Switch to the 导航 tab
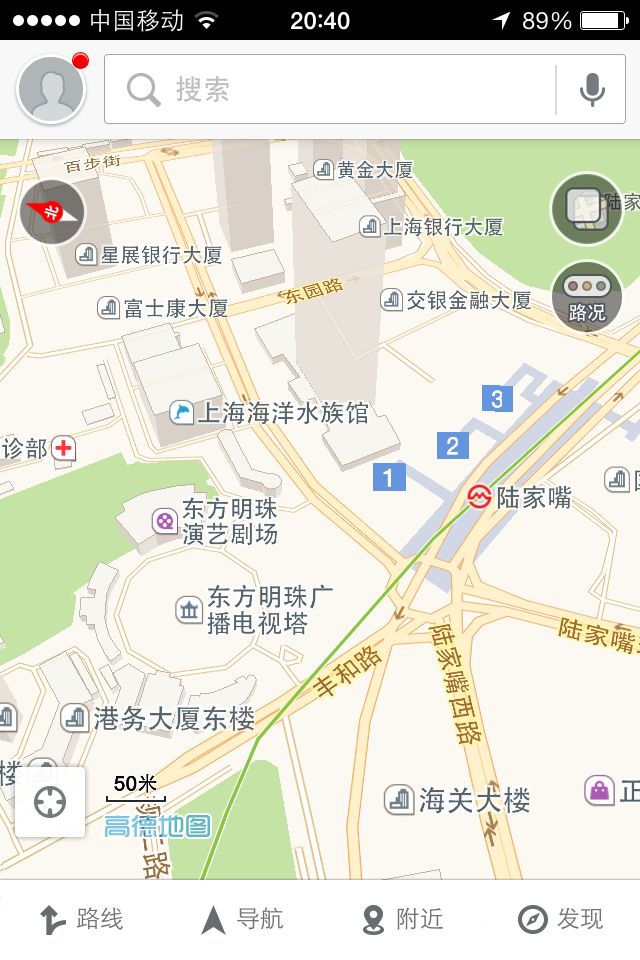This screenshot has width=640, height=960. pos(241,920)
